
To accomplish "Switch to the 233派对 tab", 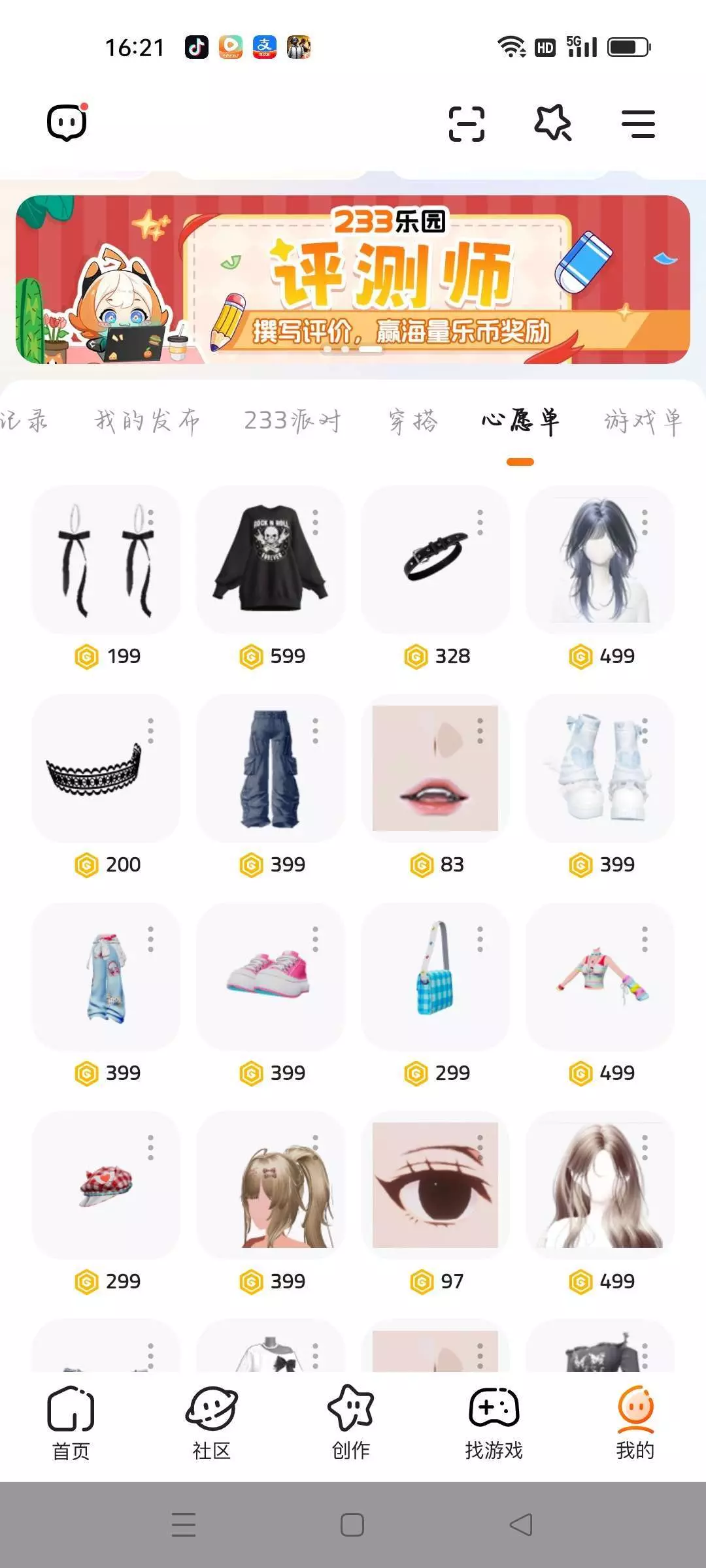I will pyautogui.click(x=293, y=420).
